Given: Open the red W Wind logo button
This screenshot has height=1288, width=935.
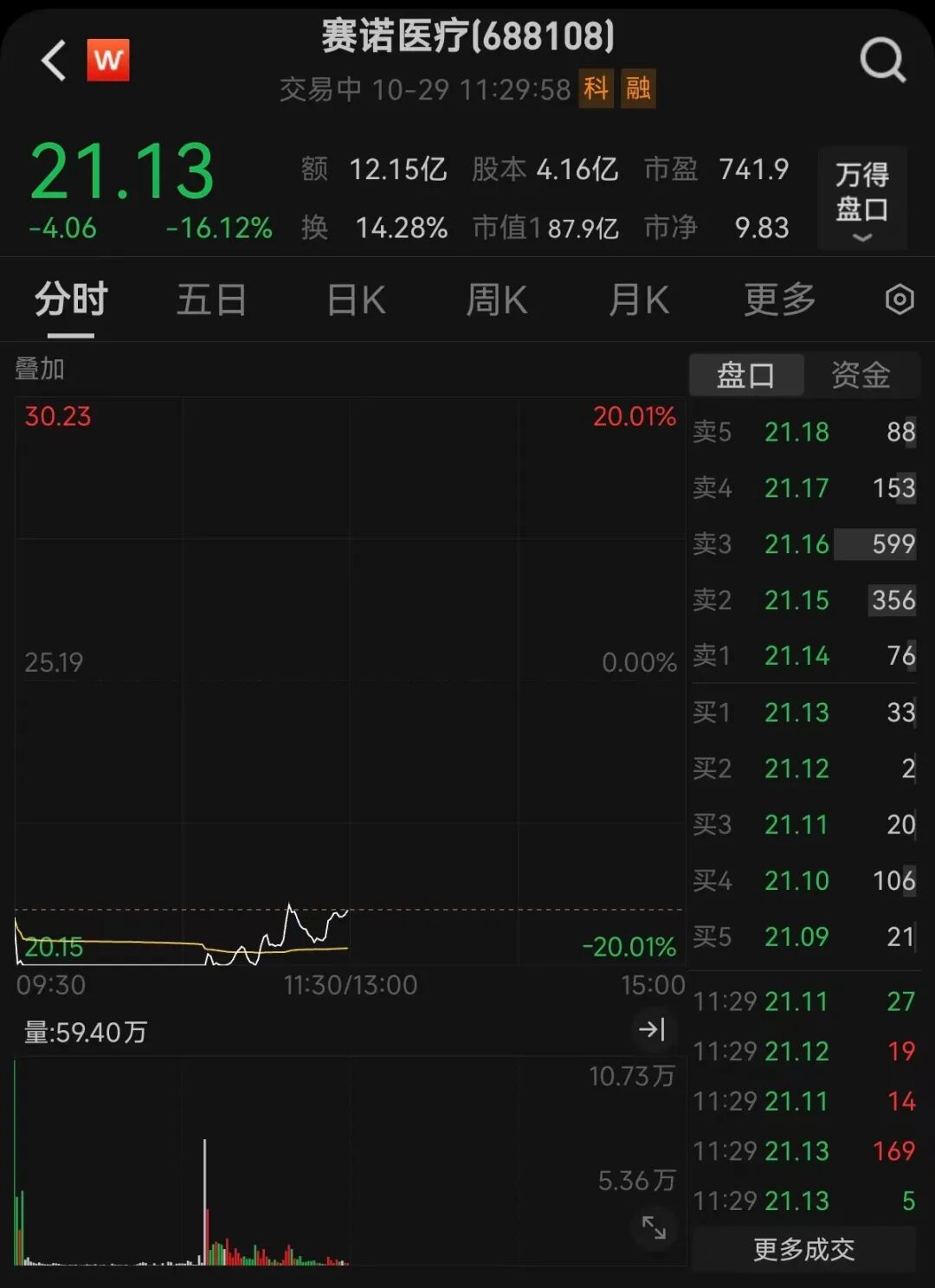Looking at the screenshot, I should (x=108, y=61).
